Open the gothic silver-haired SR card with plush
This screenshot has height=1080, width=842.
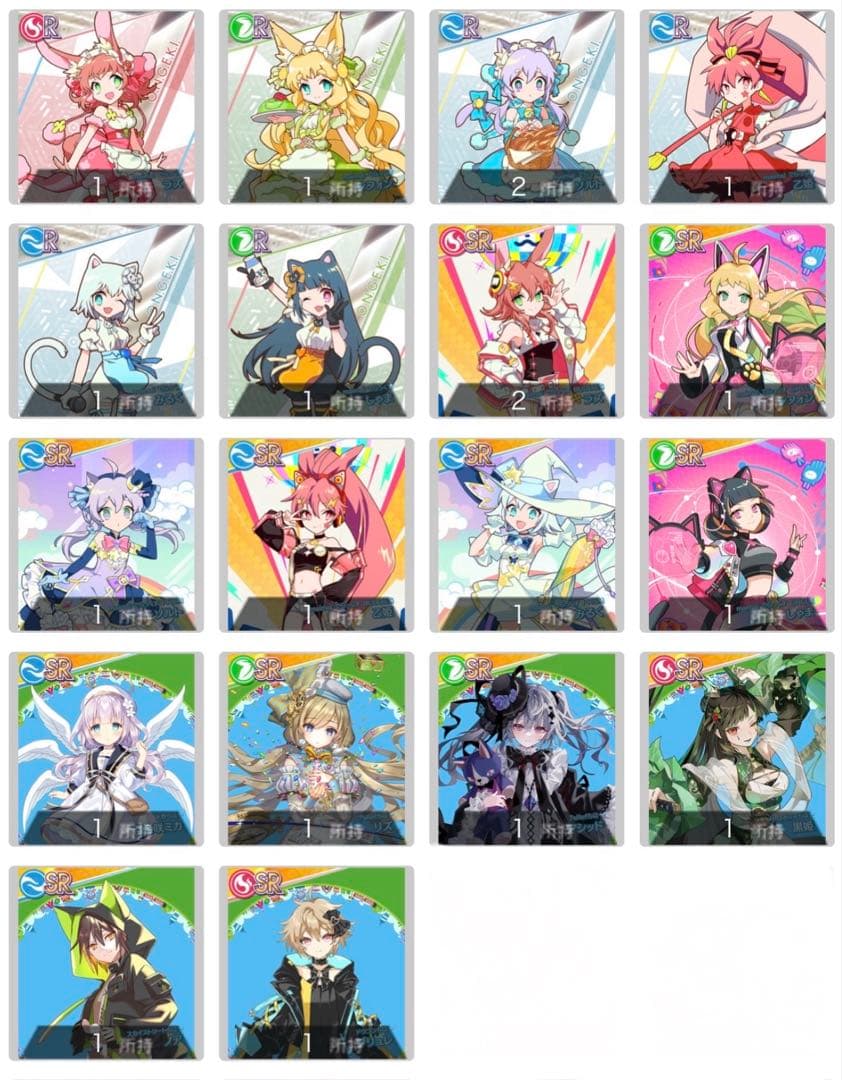tap(527, 748)
